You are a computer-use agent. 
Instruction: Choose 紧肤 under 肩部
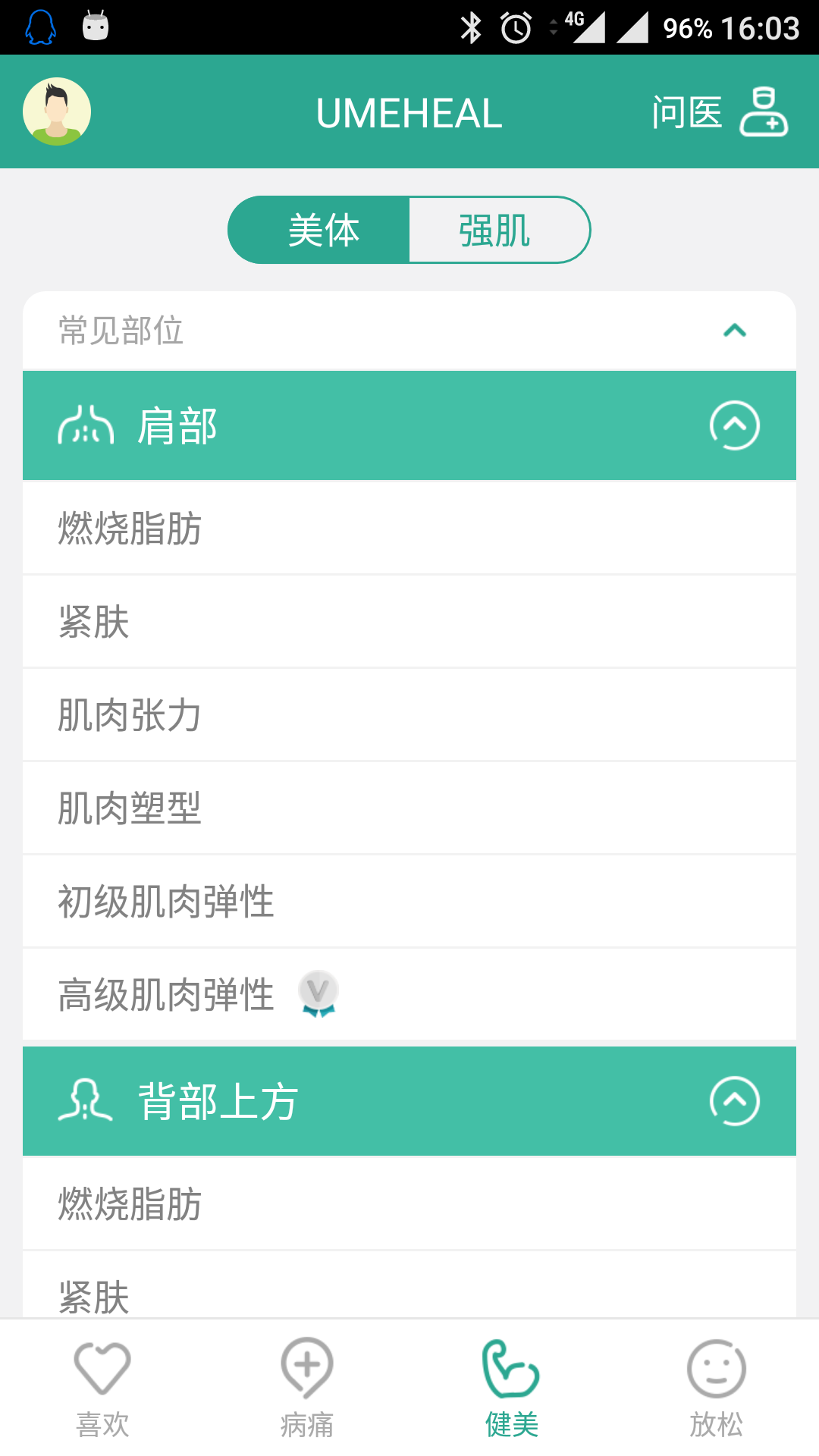[409, 622]
